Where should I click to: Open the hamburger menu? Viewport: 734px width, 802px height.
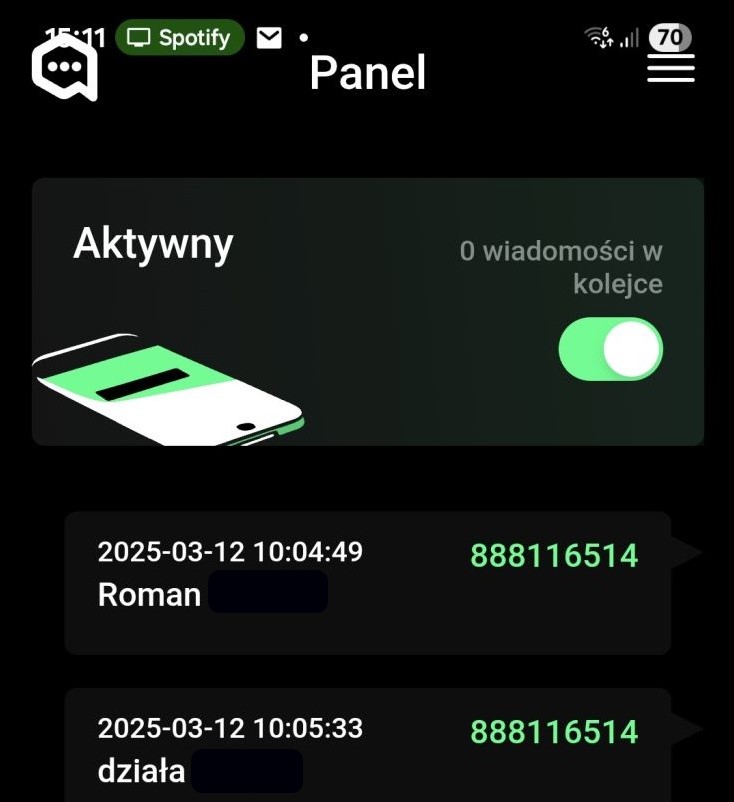(x=670, y=68)
